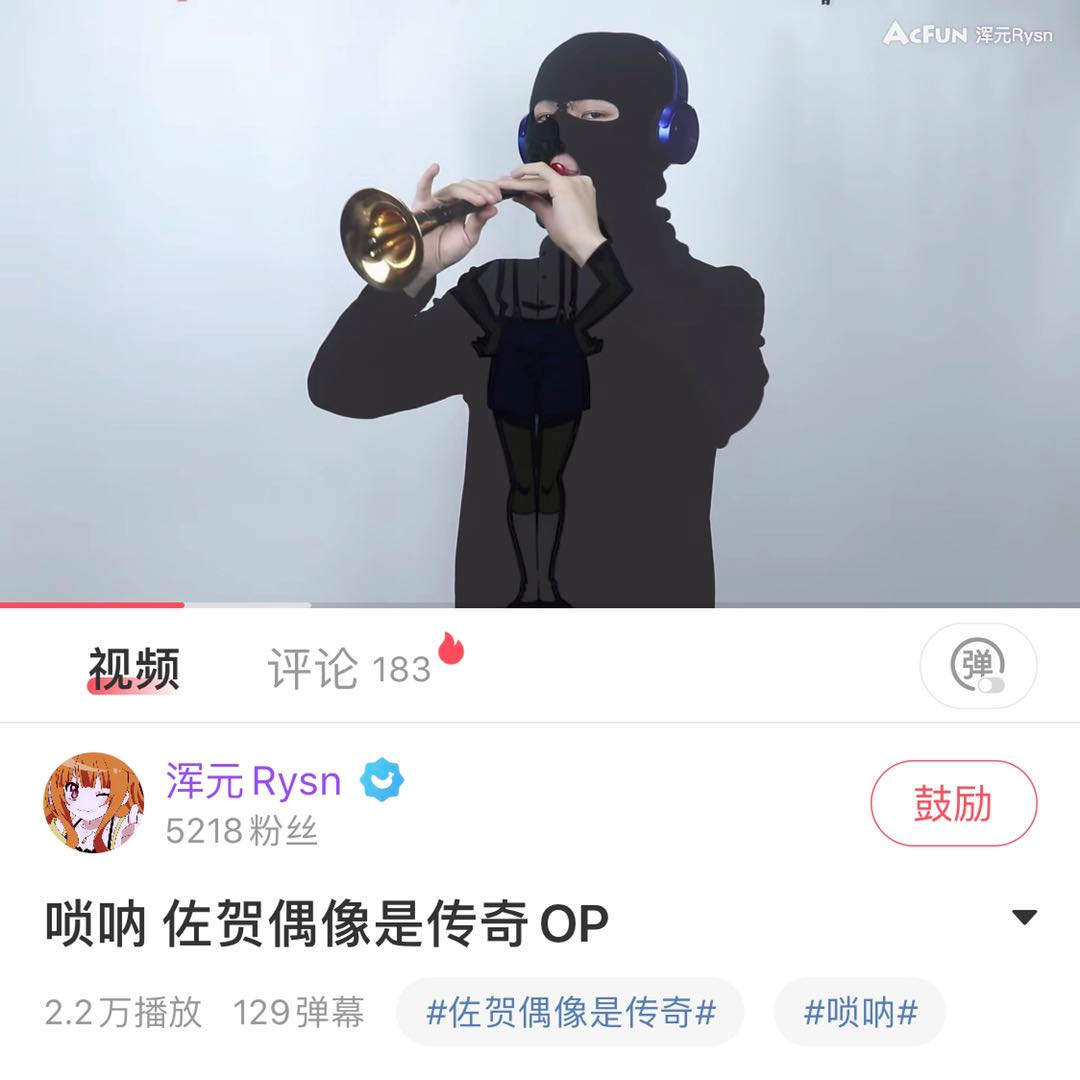The width and height of the screenshot is (1080, 1080).
Task: Toggle the 弹 danmaku switch
Action: click(x=978, y=666)
